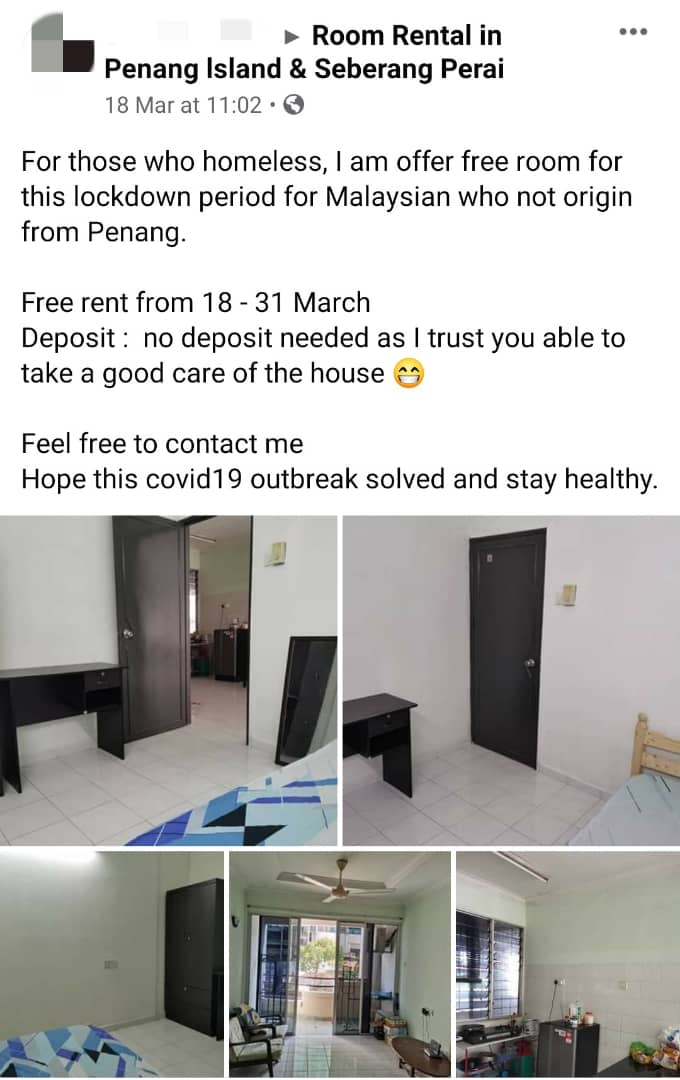
Task: Open the living room ceiling fan photo
Action: 339,964
